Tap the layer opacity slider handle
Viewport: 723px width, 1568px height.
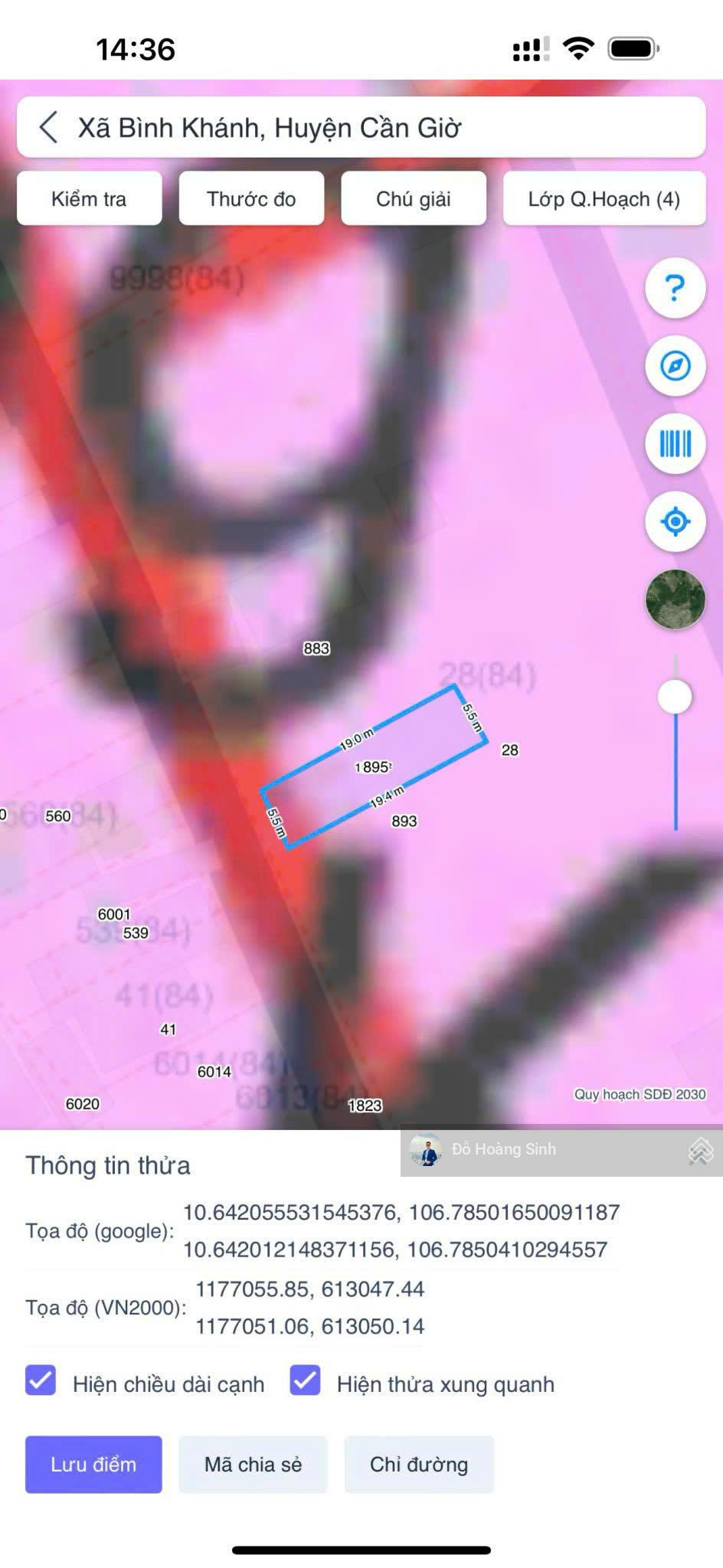pos(675,697)
